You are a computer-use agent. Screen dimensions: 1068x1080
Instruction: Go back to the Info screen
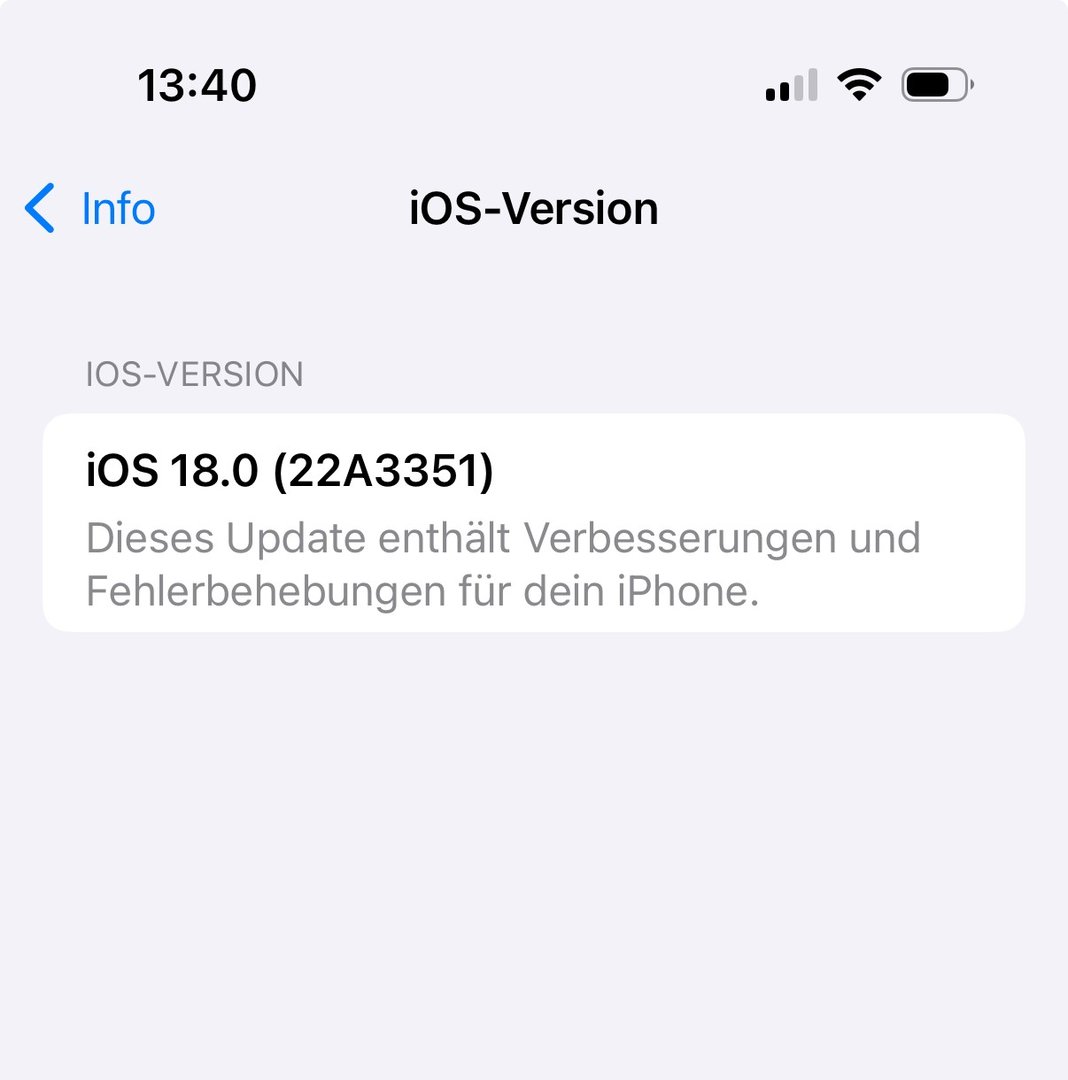[x=90, y=209]
